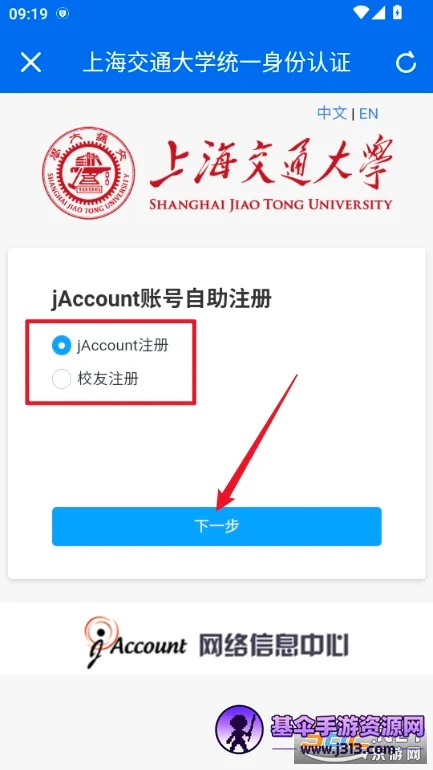This screenshot has height=770, width=433.
Task: Close the authentication page
Action: click(30, 63)
